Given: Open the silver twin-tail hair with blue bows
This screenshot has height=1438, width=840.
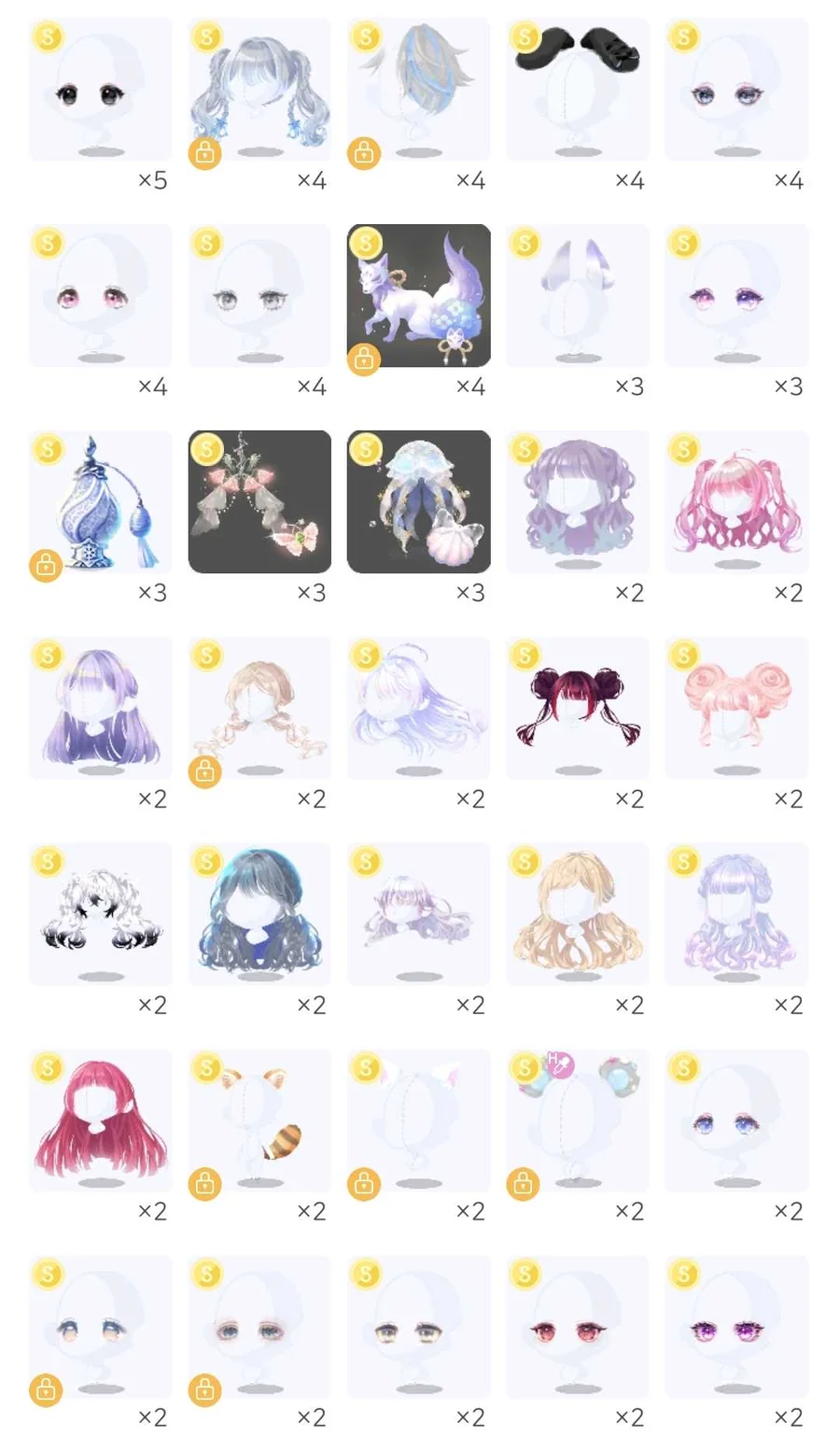Looking at the screenshot, I should [x=259, y=89].
